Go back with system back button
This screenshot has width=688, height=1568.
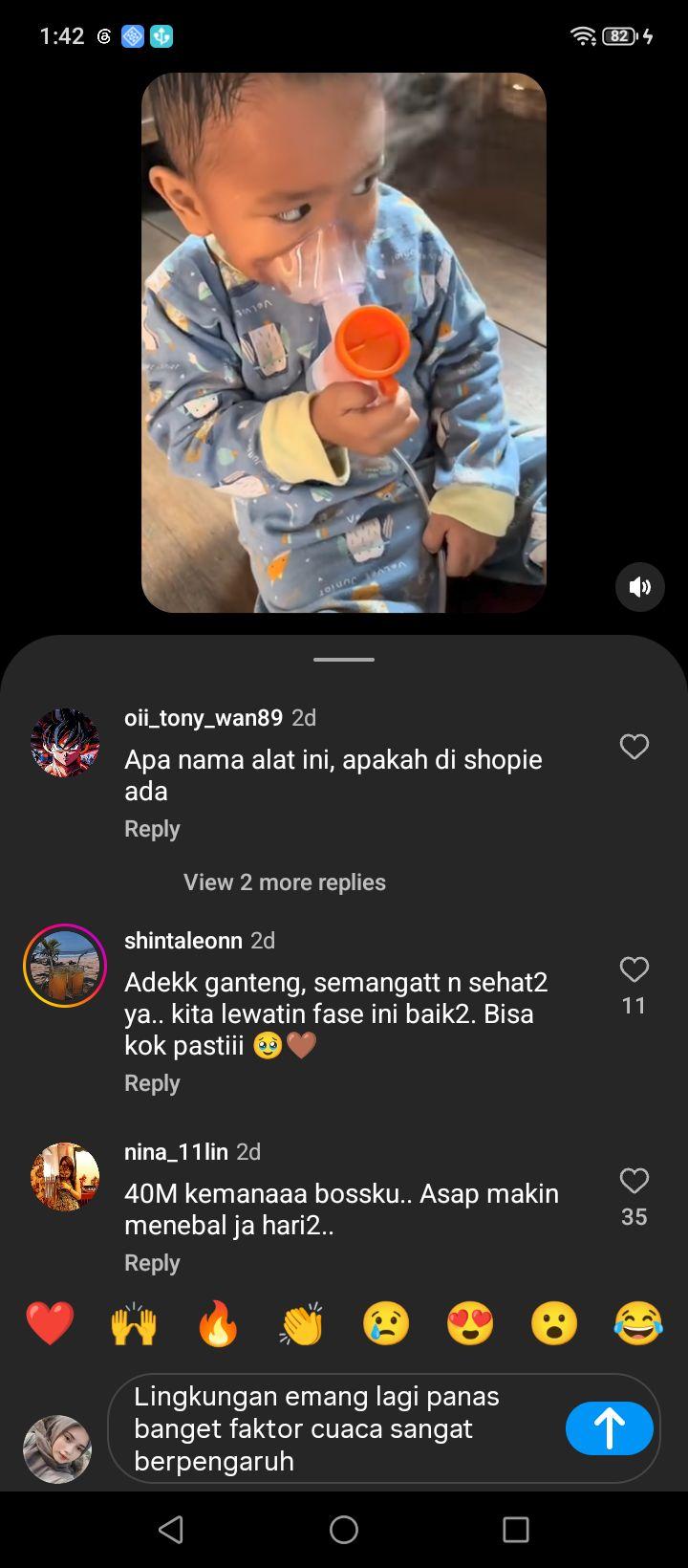coord(171,1530)
